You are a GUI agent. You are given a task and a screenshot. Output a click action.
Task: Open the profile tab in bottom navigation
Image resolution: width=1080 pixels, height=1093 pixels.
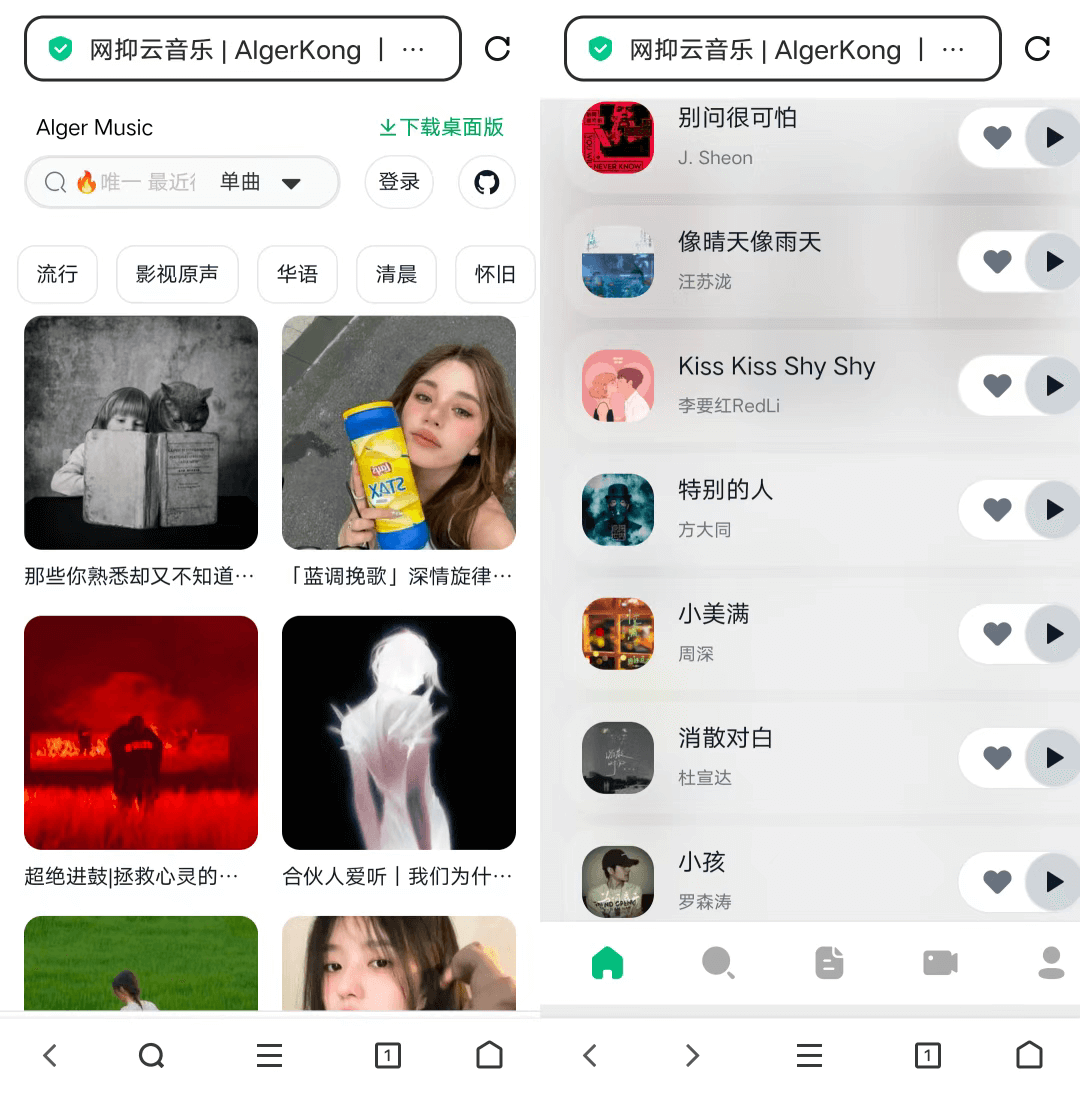[x=1051, y=963]
